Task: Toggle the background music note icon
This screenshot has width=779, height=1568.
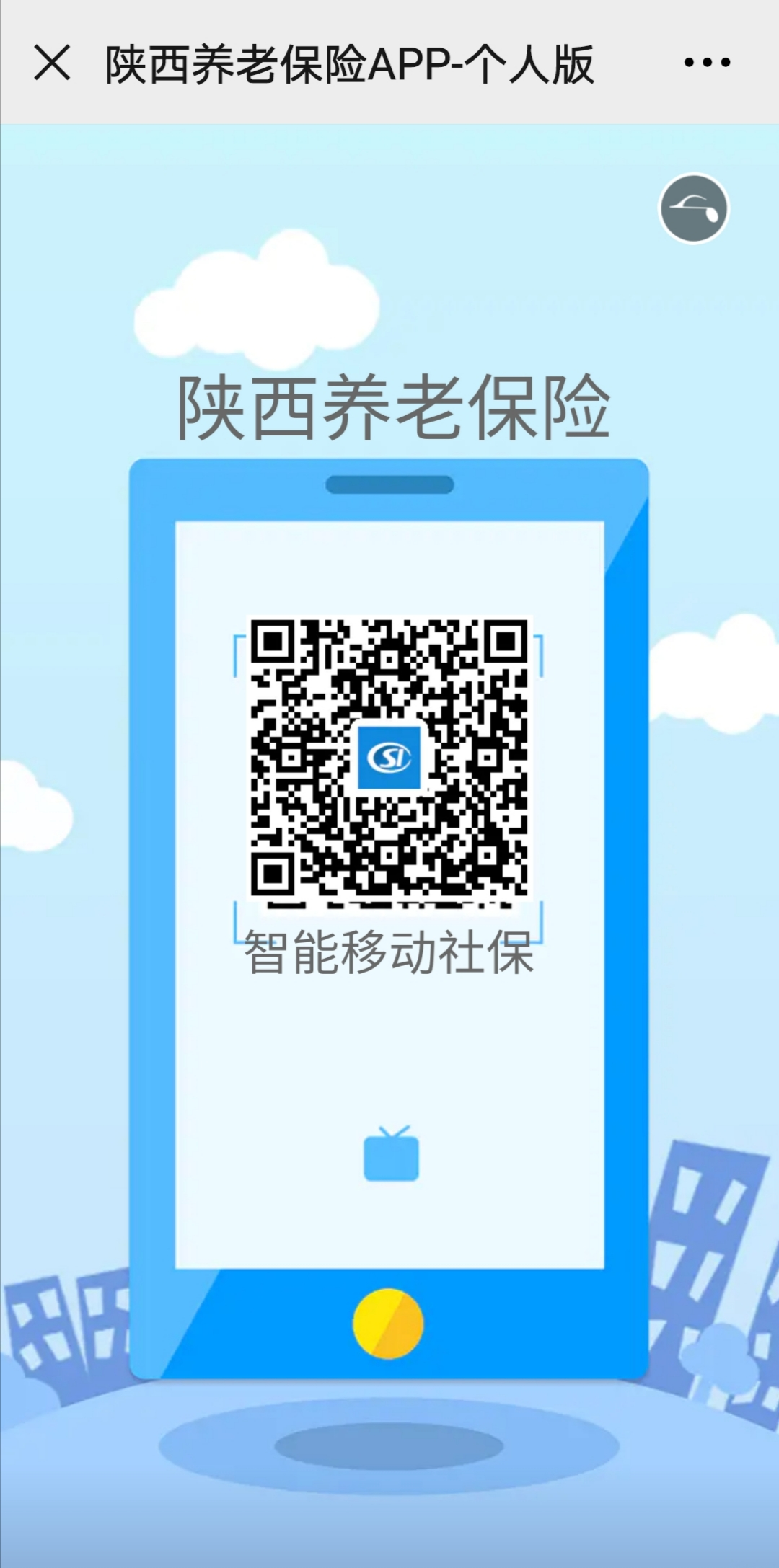Action: point(694,209)
